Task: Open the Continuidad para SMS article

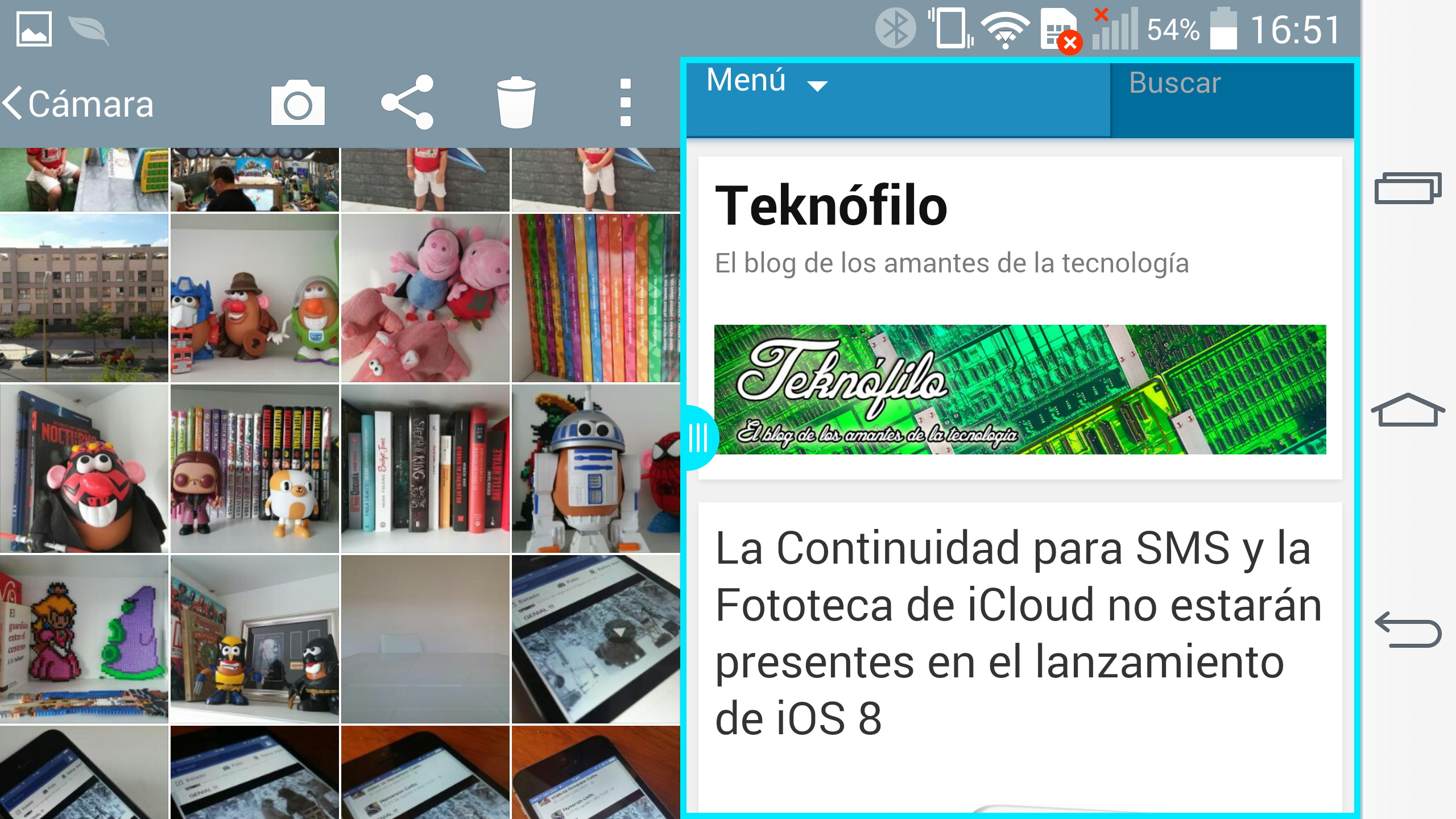Action: [1018, 632]
